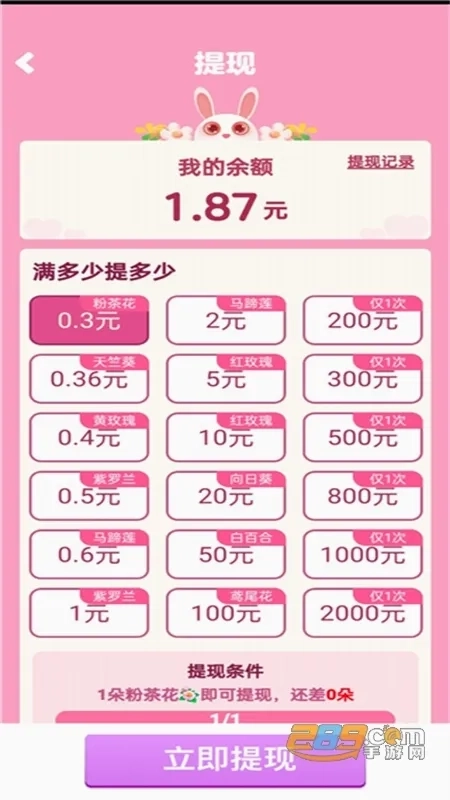Pick the 2元 amount

coord(226,320)
